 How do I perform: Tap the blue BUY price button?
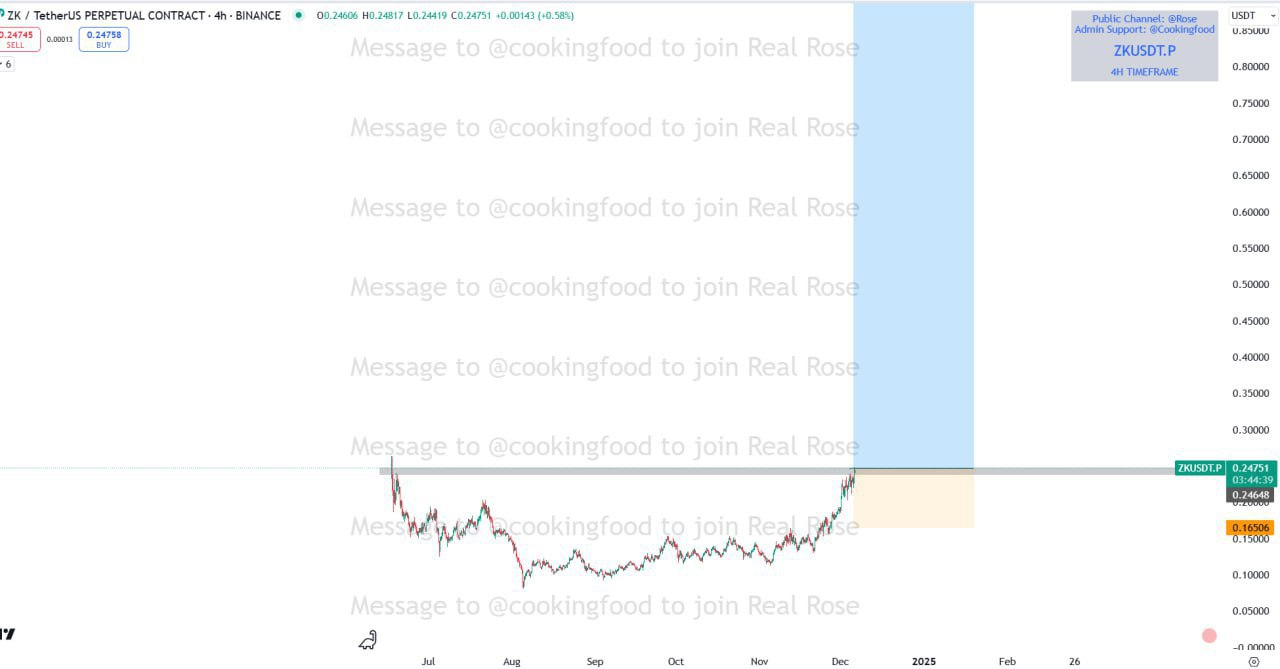(104, 39)
